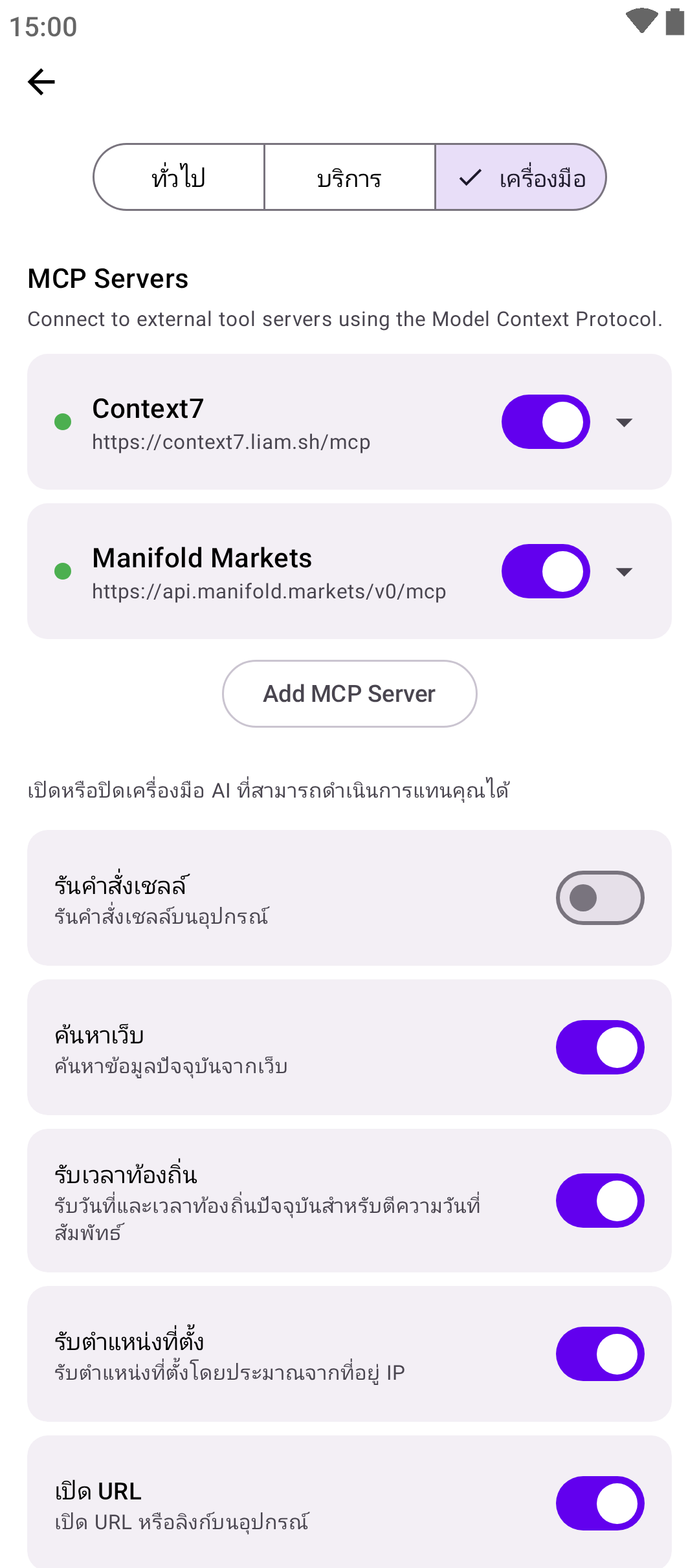The image size is (699, 1568).
Task: Tap the Add MCP Server button
Action: (349, 693)
